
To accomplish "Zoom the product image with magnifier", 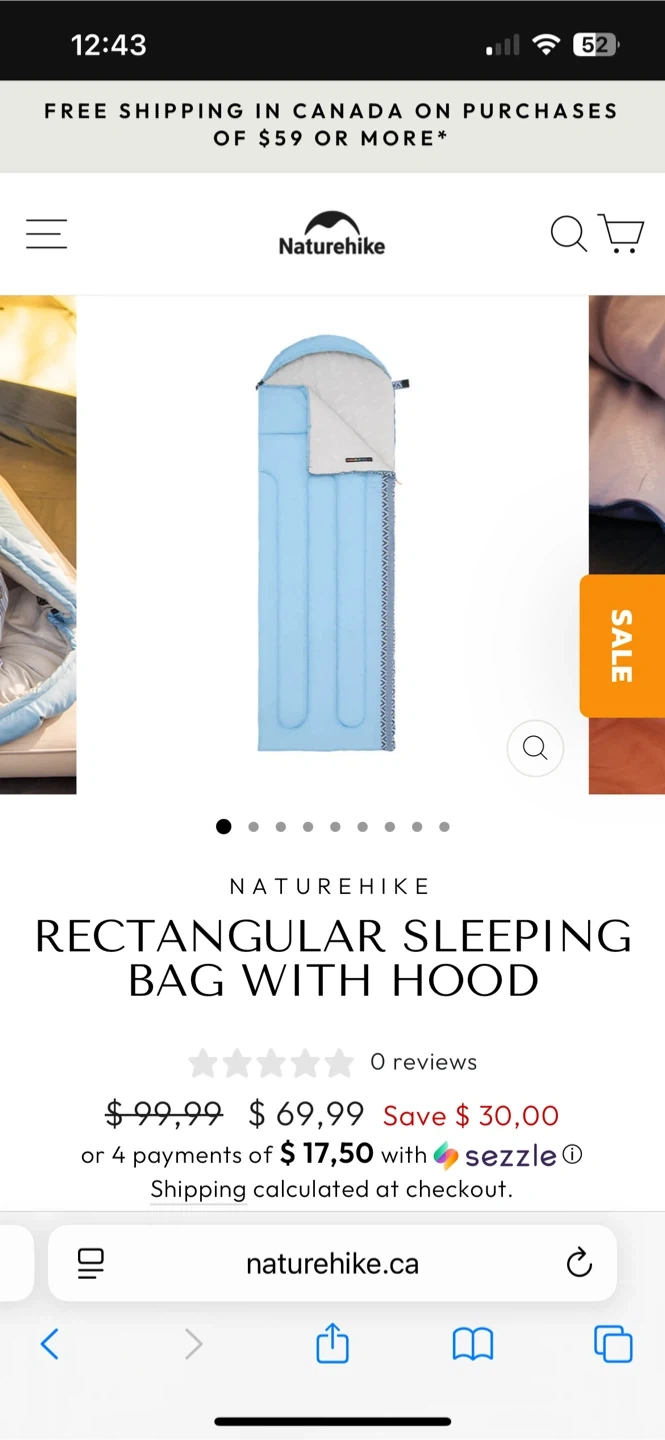I will point(535,748).
